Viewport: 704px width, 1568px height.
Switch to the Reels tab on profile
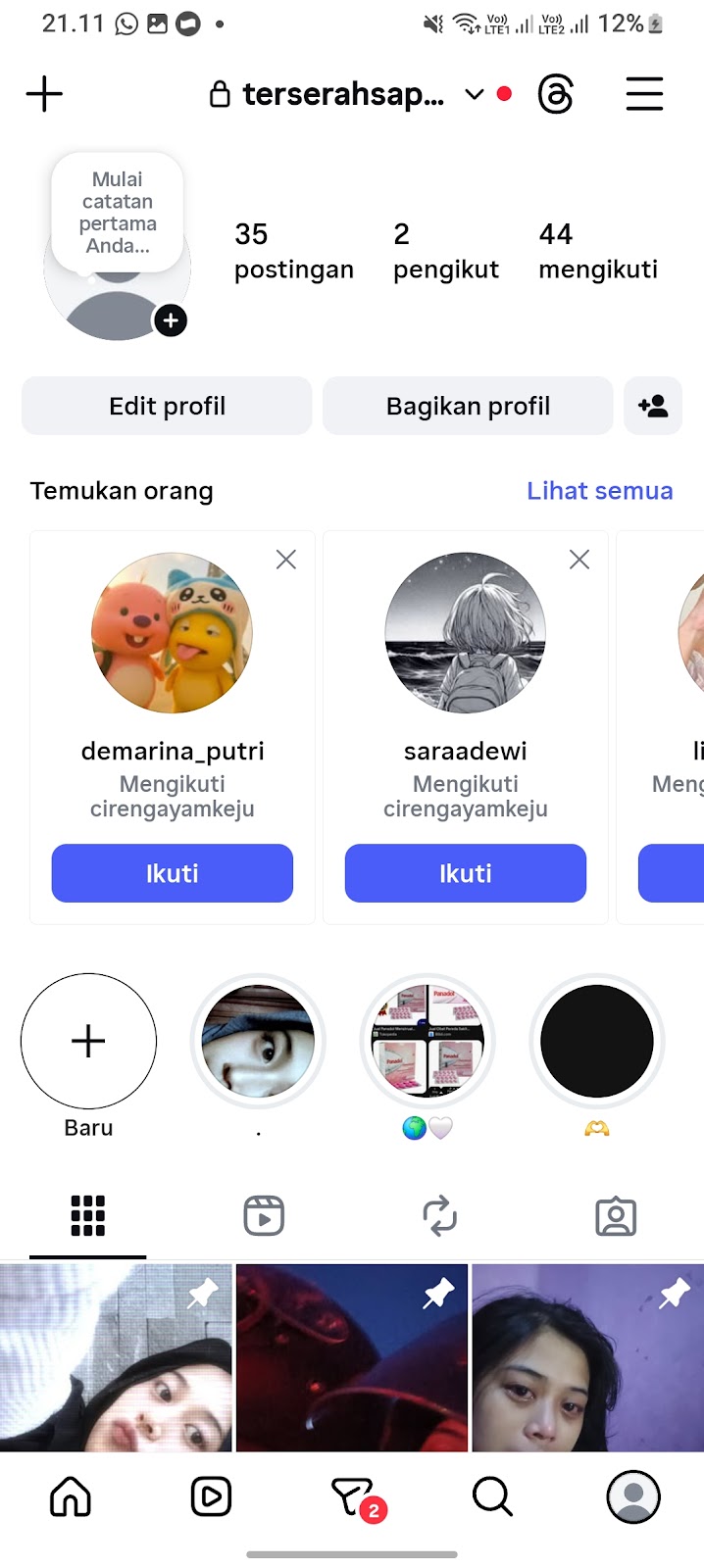264,1216
